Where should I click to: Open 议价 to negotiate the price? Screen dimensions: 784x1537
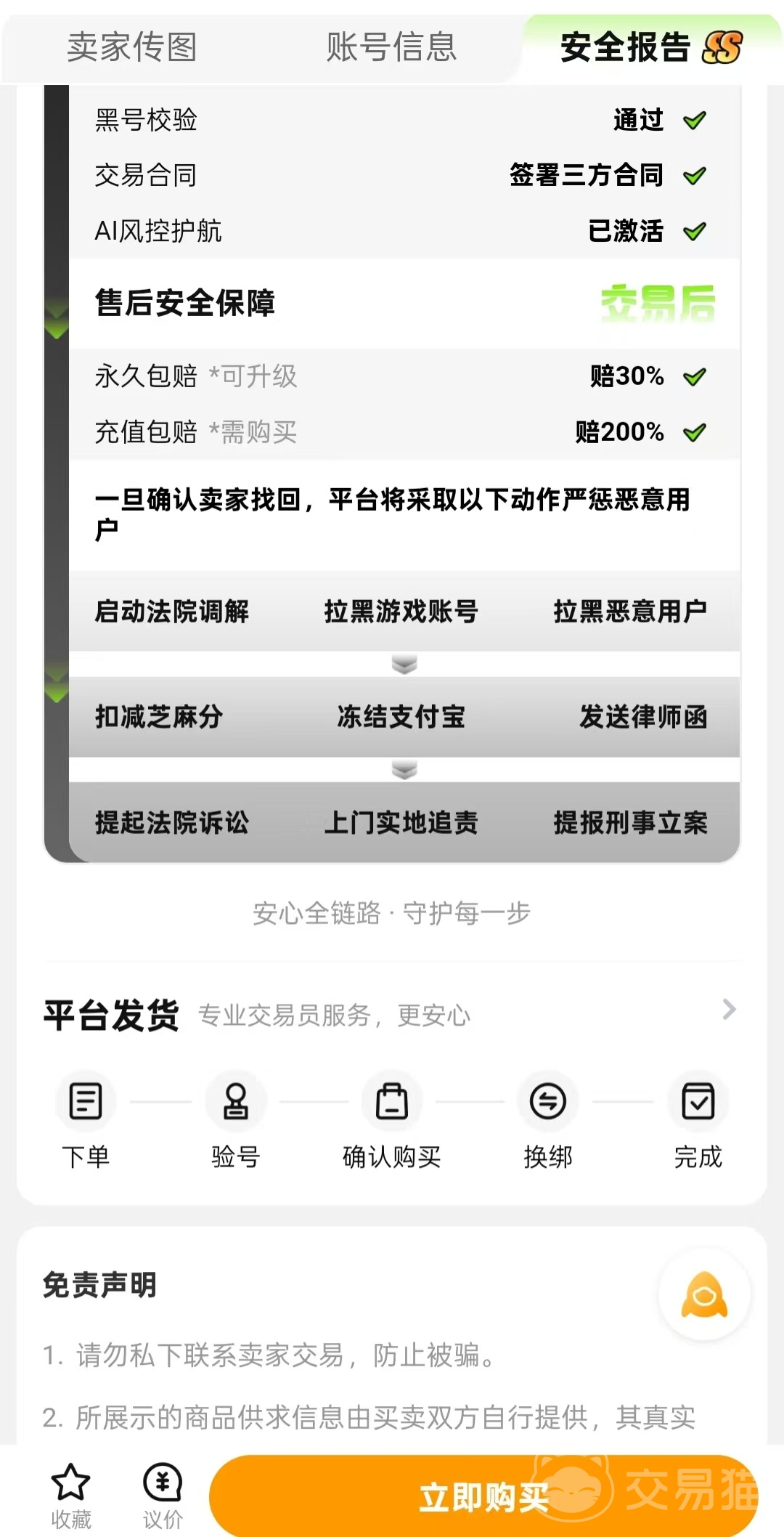(x=163, y=1496)
